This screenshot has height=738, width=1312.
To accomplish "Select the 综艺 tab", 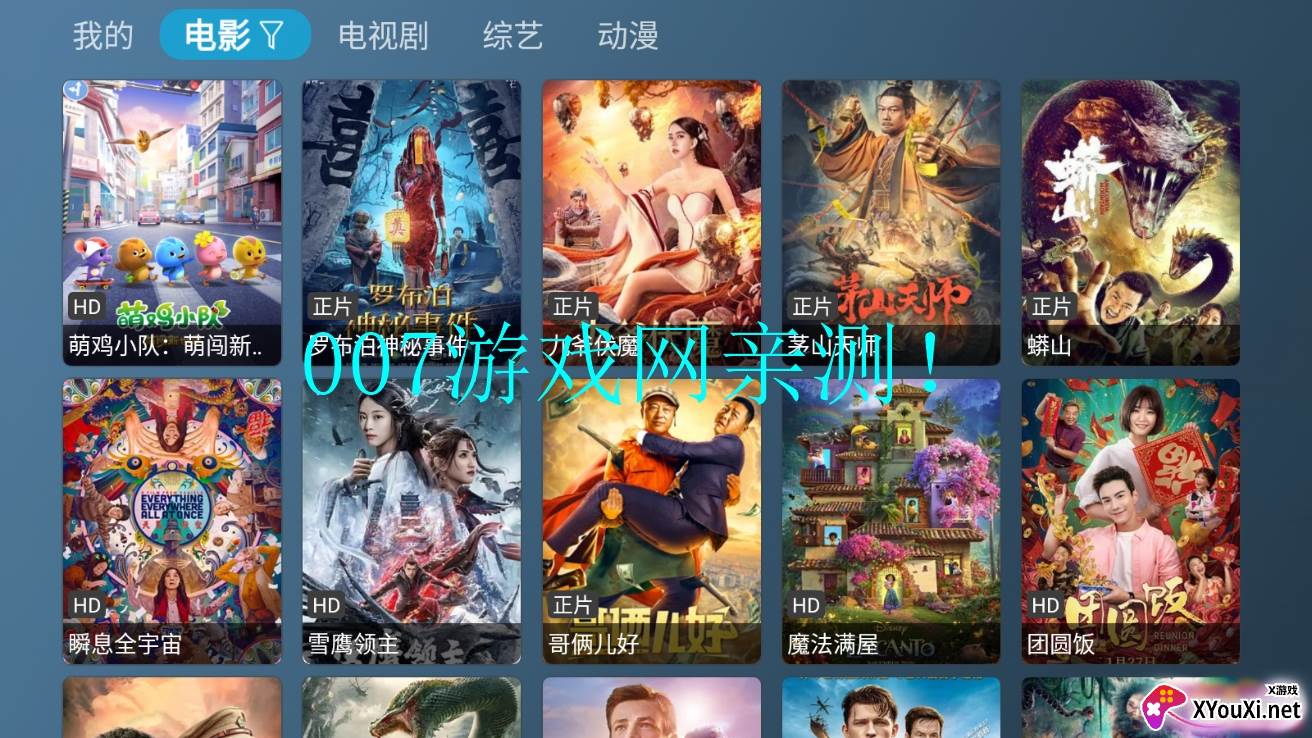I will coord(512,36).
